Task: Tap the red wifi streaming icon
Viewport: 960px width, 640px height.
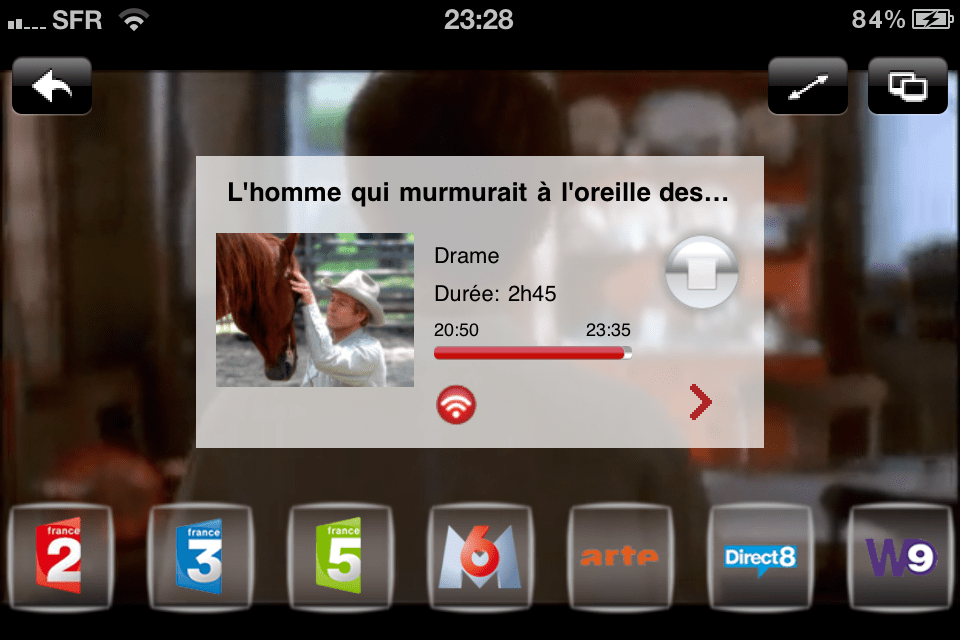Action: click(x=456, y=404)
